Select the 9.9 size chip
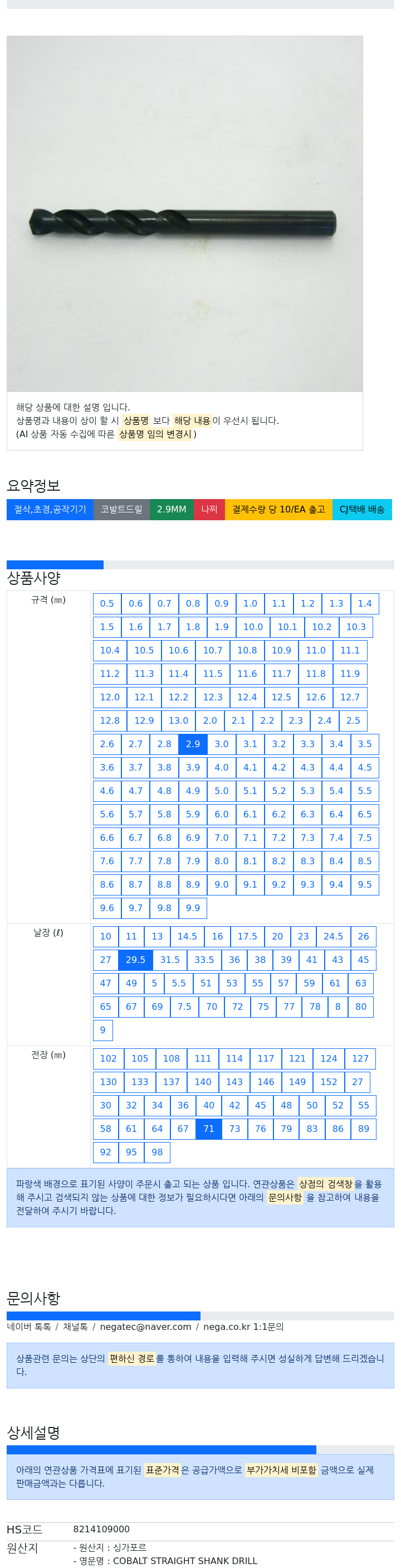401x1568 pixels. (x=193, y=908)
